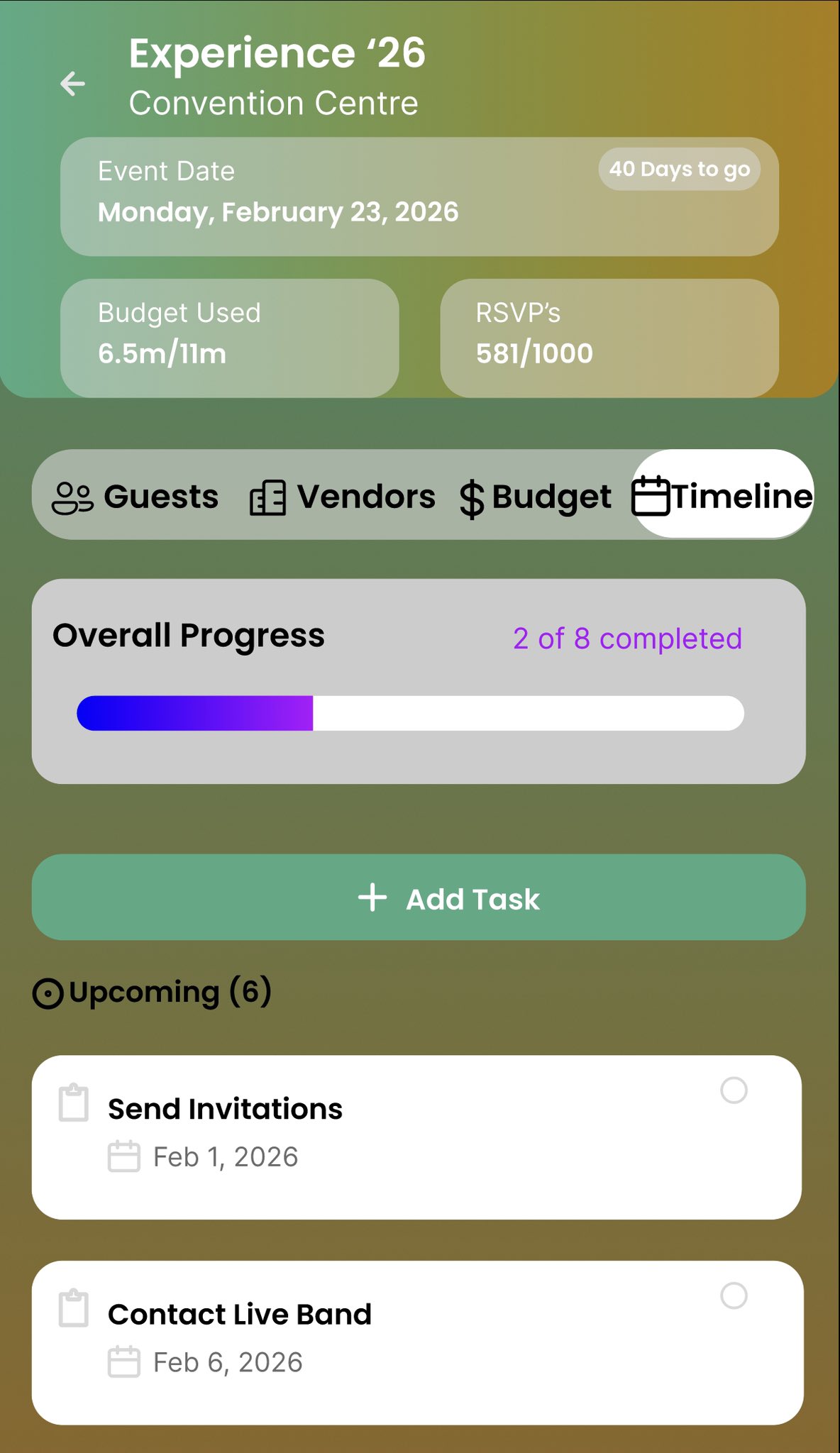Viewport: 840px width, 1453px height.
Task: Mark Contact Live Band as completed
Action: (x=734, y=1295)
